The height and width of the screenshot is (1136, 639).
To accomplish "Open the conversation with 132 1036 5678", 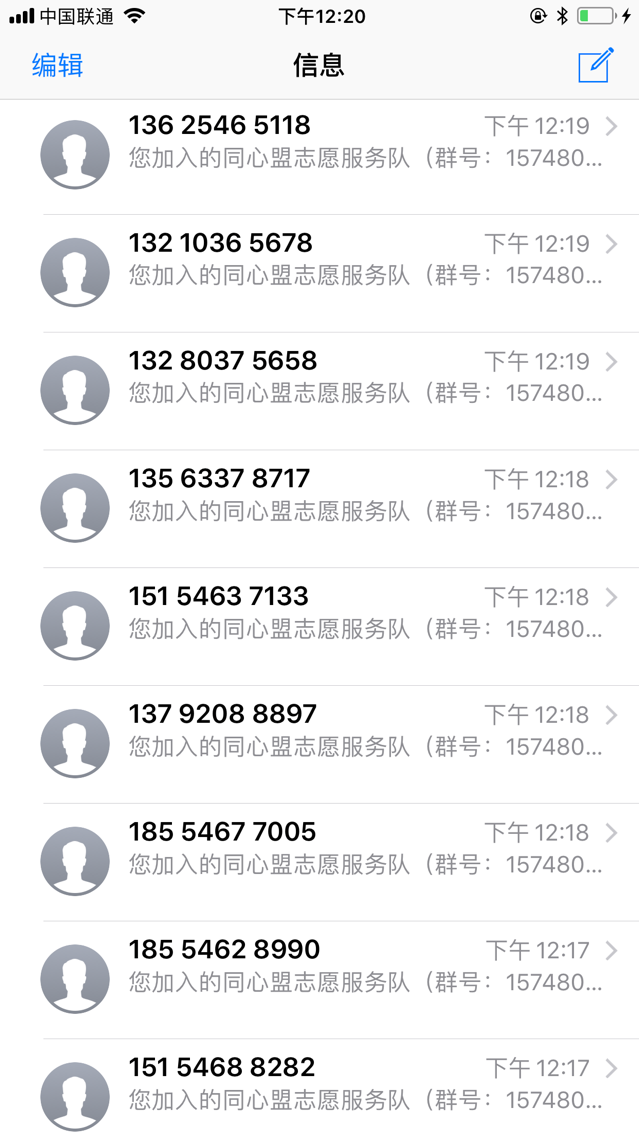I will click(320, 273).
